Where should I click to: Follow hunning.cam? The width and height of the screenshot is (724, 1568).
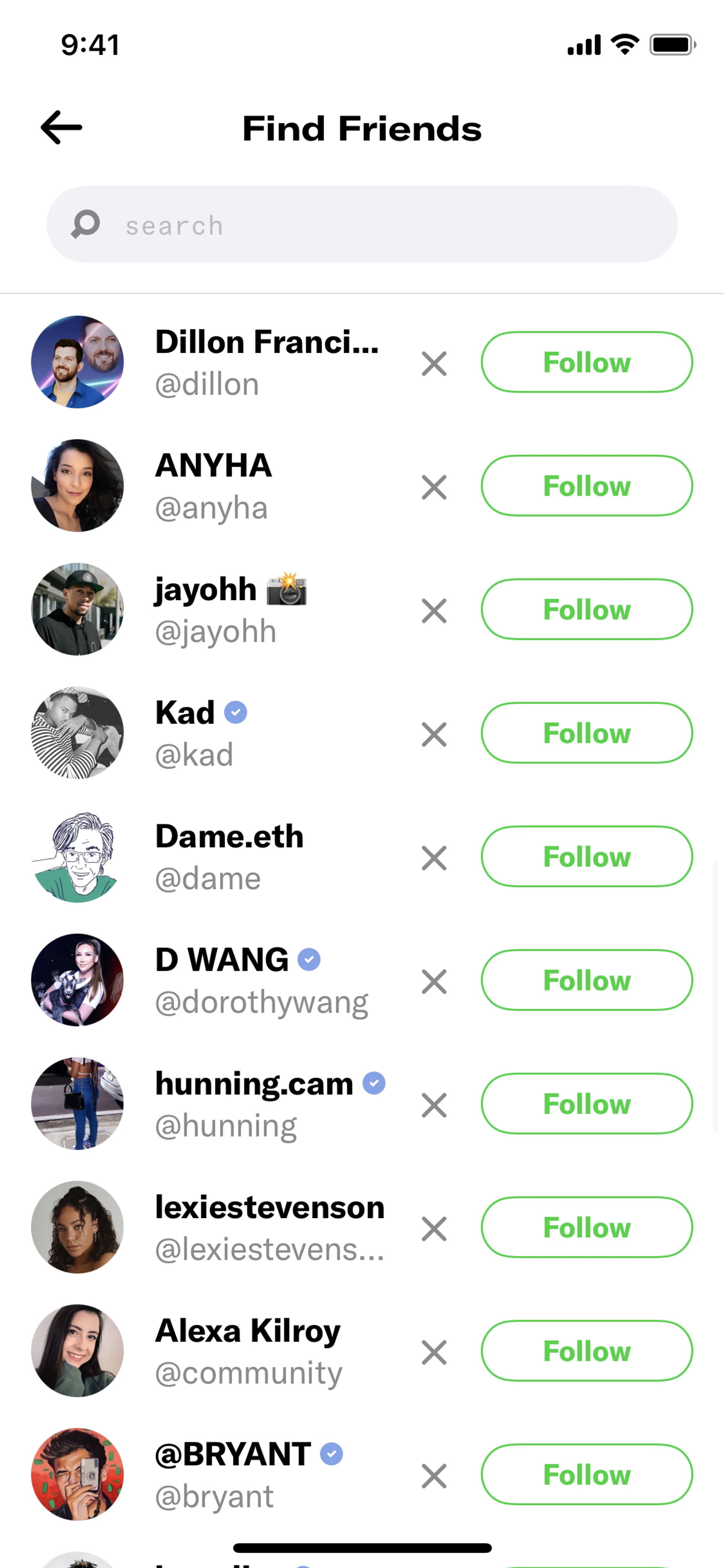[586, 1104]
